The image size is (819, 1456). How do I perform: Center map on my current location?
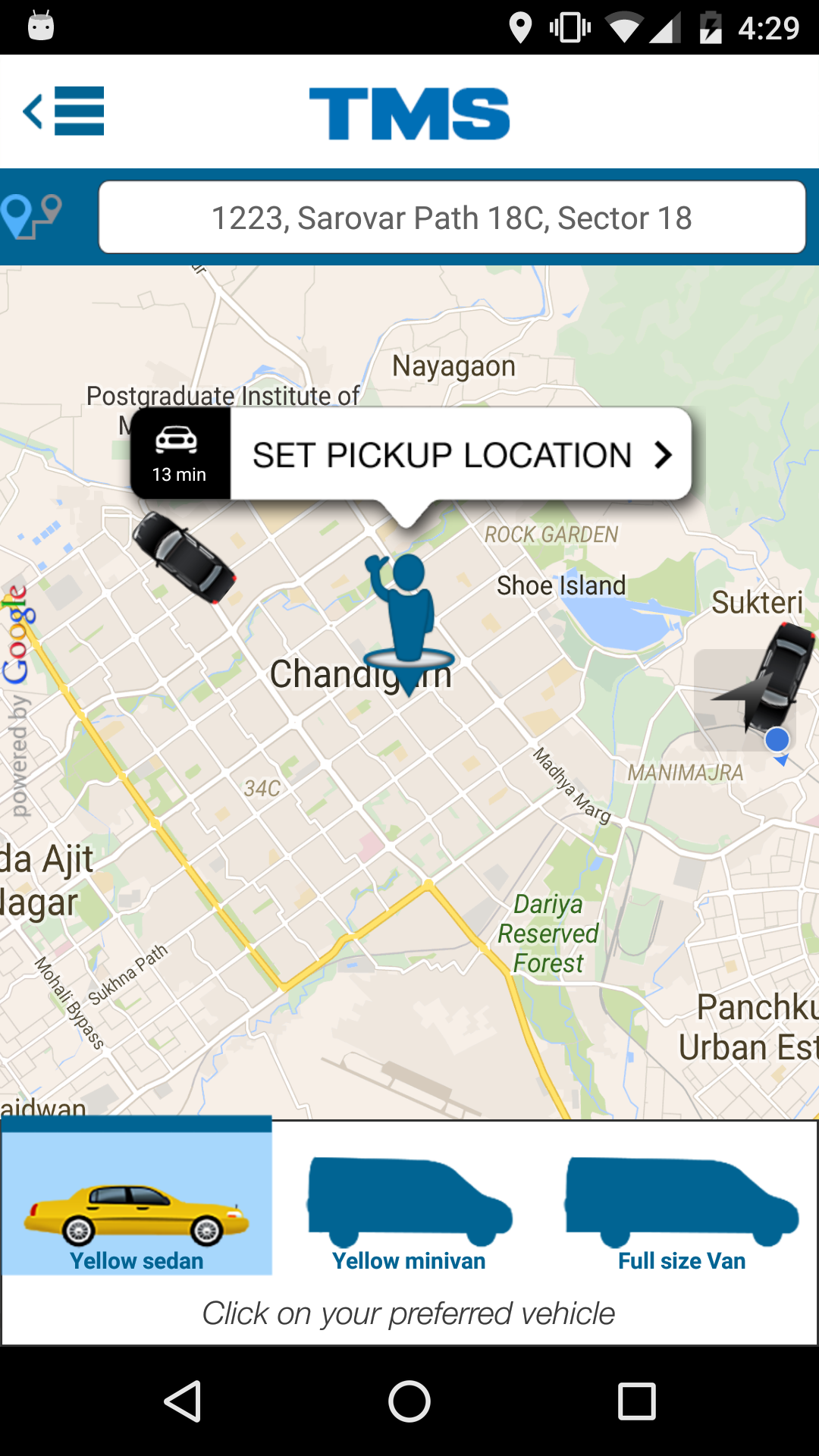click(x=733, y=699)
